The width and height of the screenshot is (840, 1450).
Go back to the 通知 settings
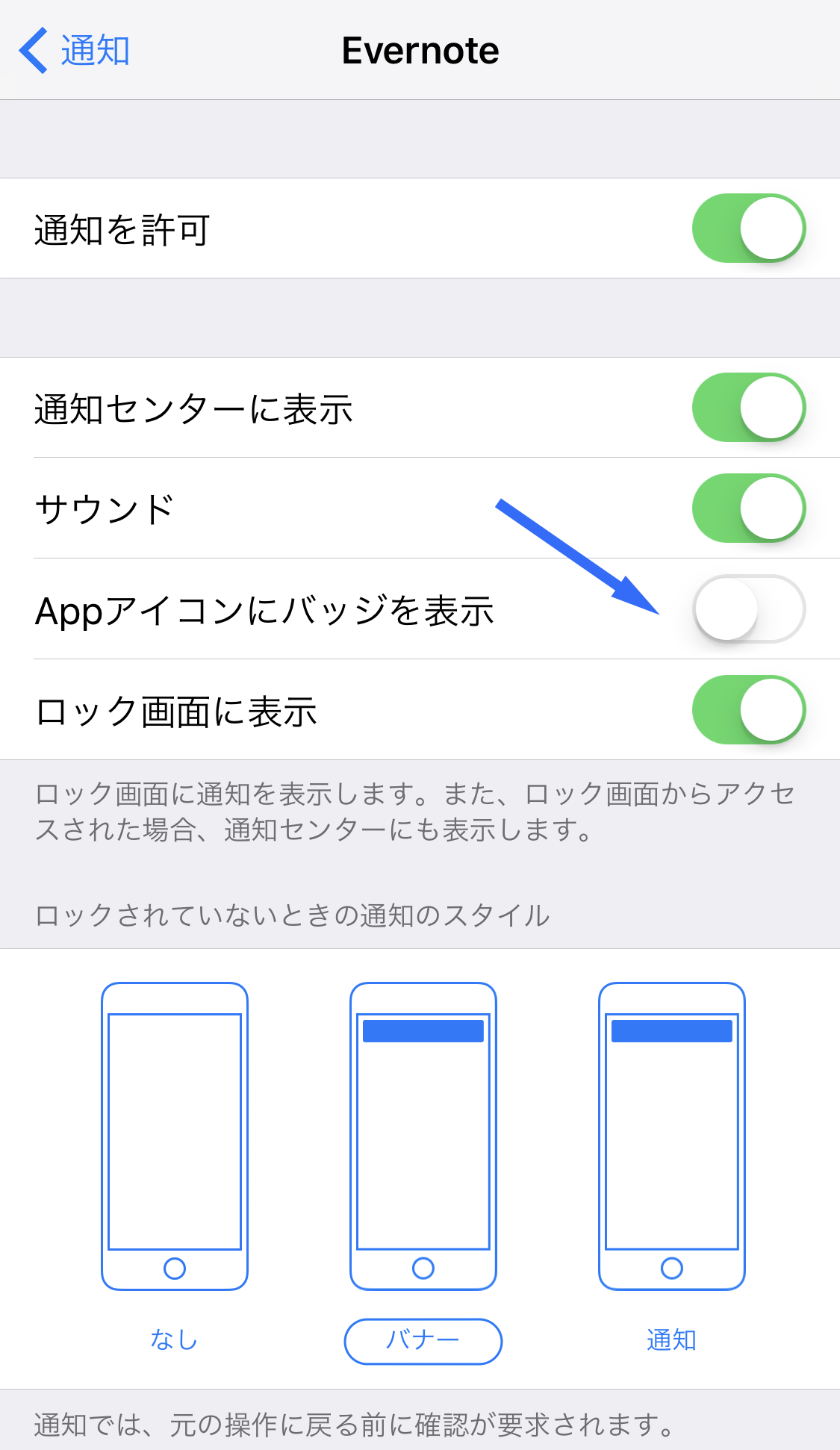[75, 51]
